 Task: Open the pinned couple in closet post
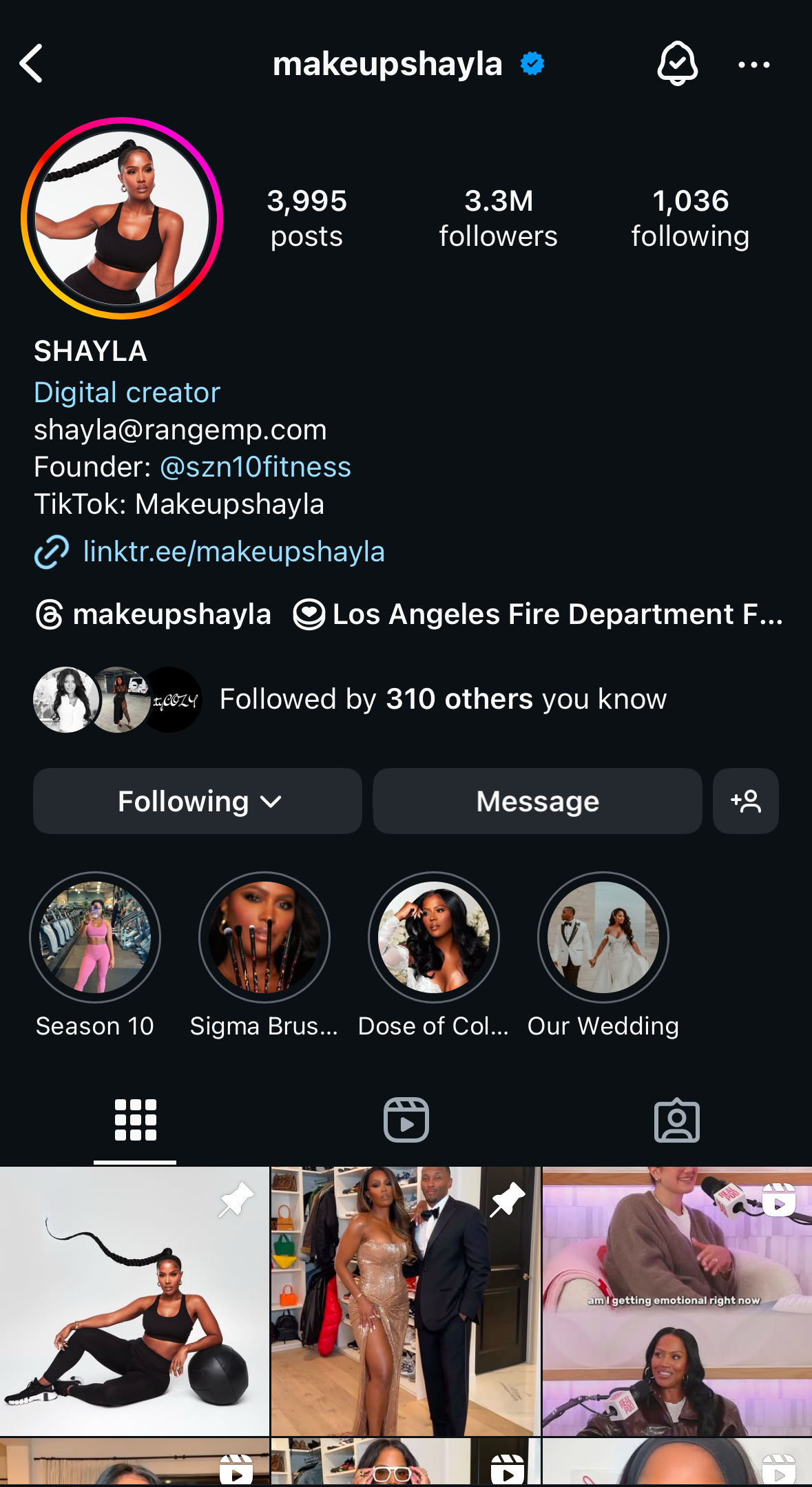(x=406, y=1301)
